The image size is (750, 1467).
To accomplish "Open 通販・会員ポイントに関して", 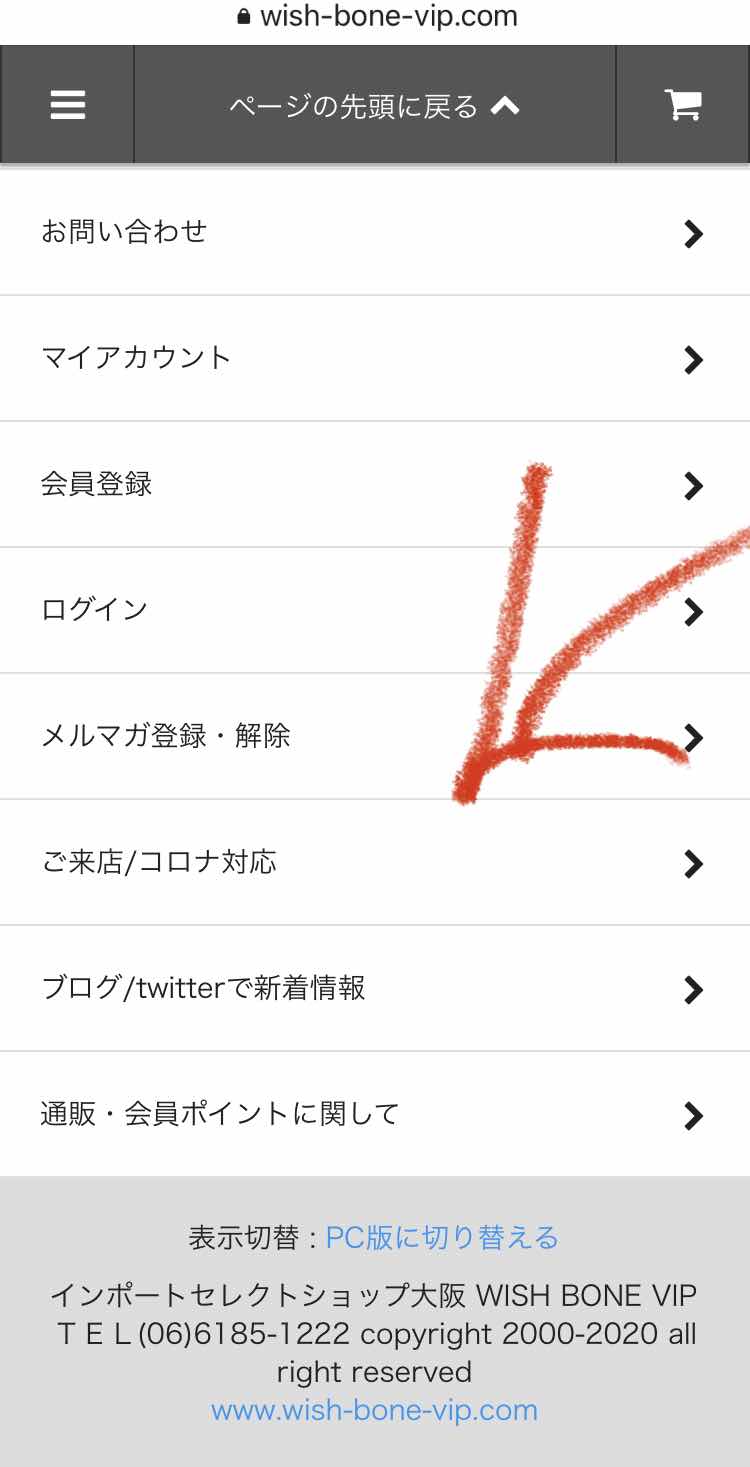I will [374, 1114].
